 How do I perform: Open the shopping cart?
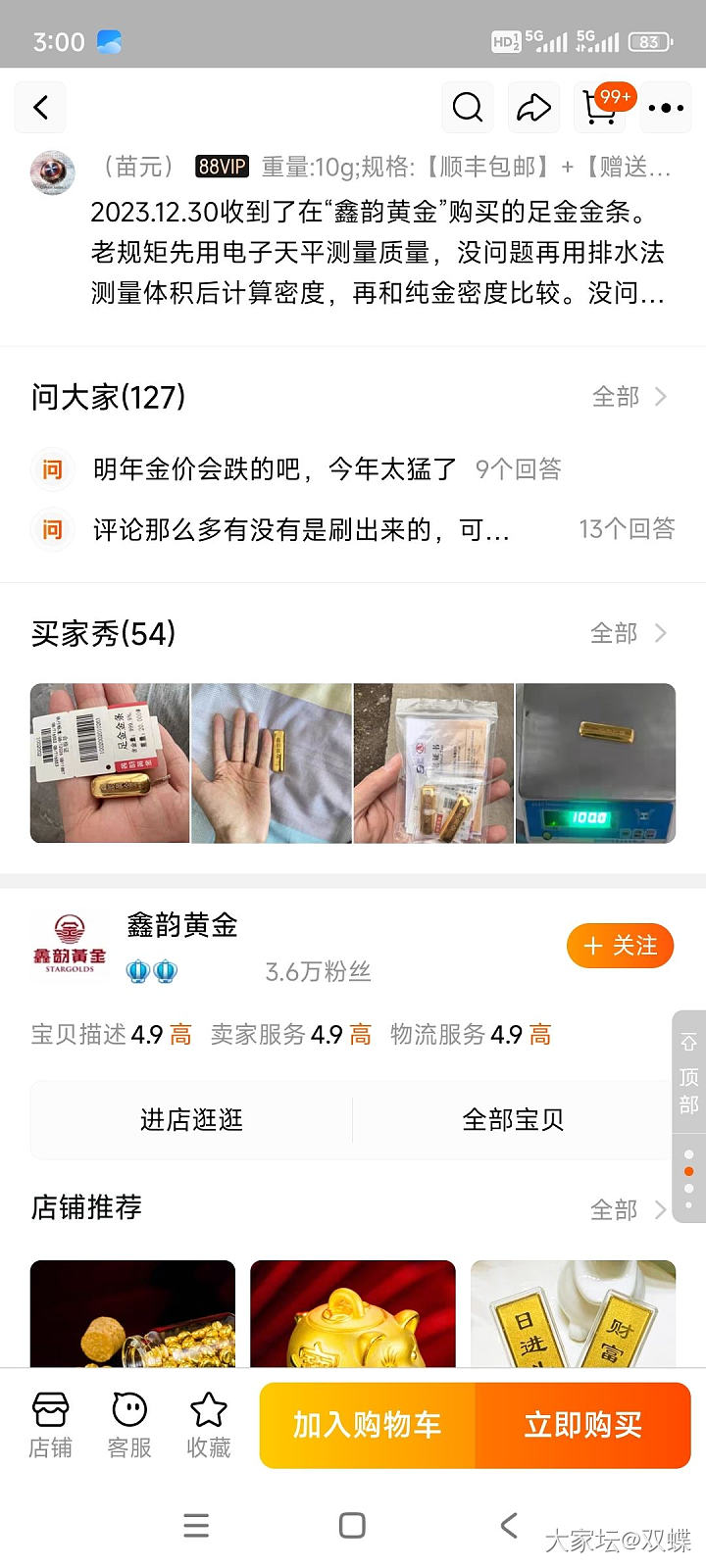click(x=601, y=107)
